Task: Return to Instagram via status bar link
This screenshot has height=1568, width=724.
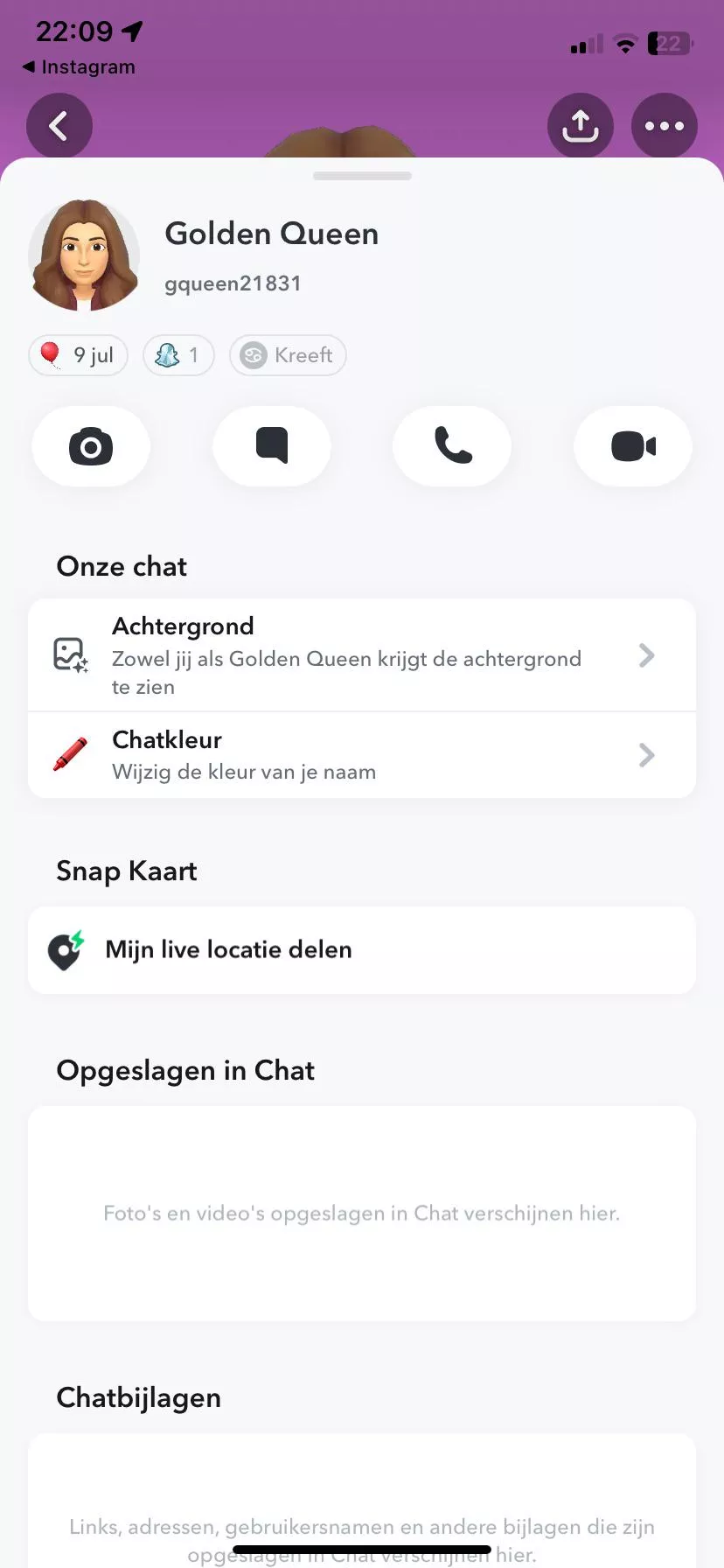Action: (79, 67)
